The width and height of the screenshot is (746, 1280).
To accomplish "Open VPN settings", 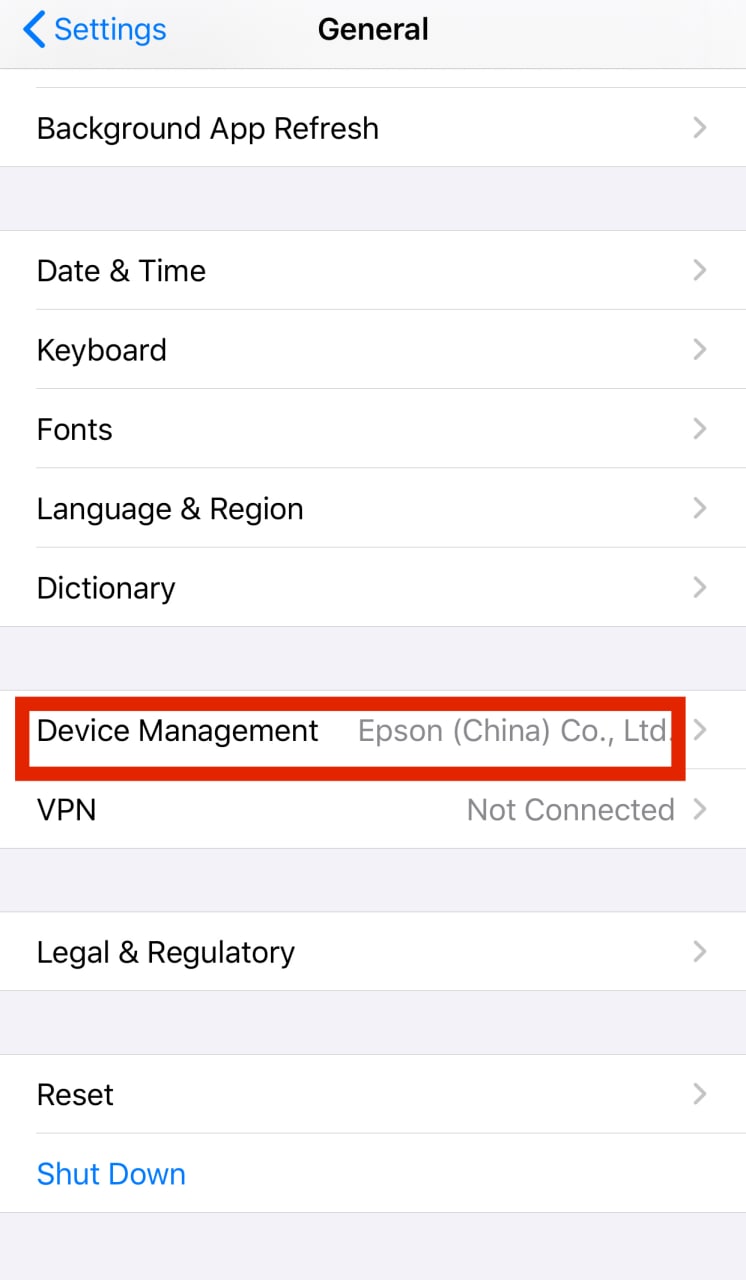I will tap(372, 809).
